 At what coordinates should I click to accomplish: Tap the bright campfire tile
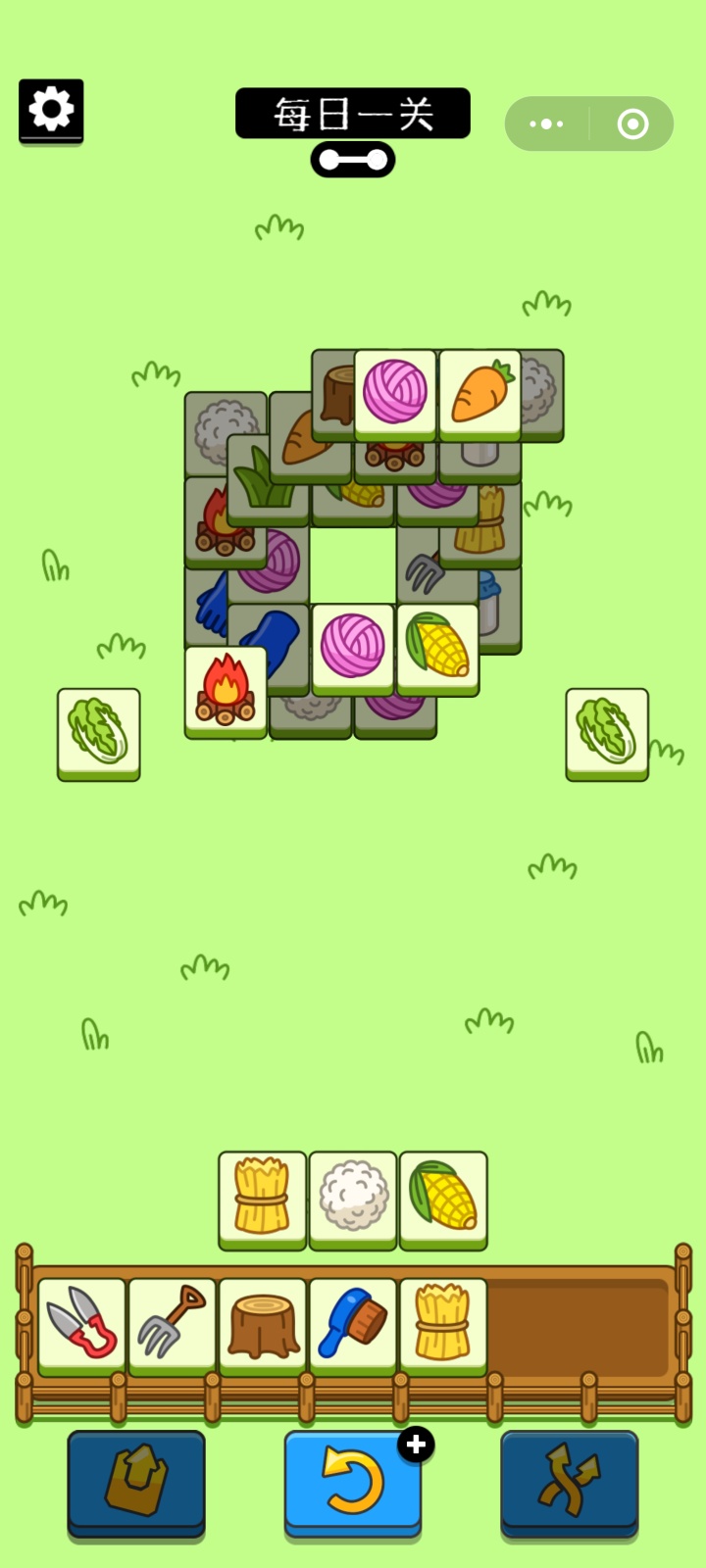point(226,689)
